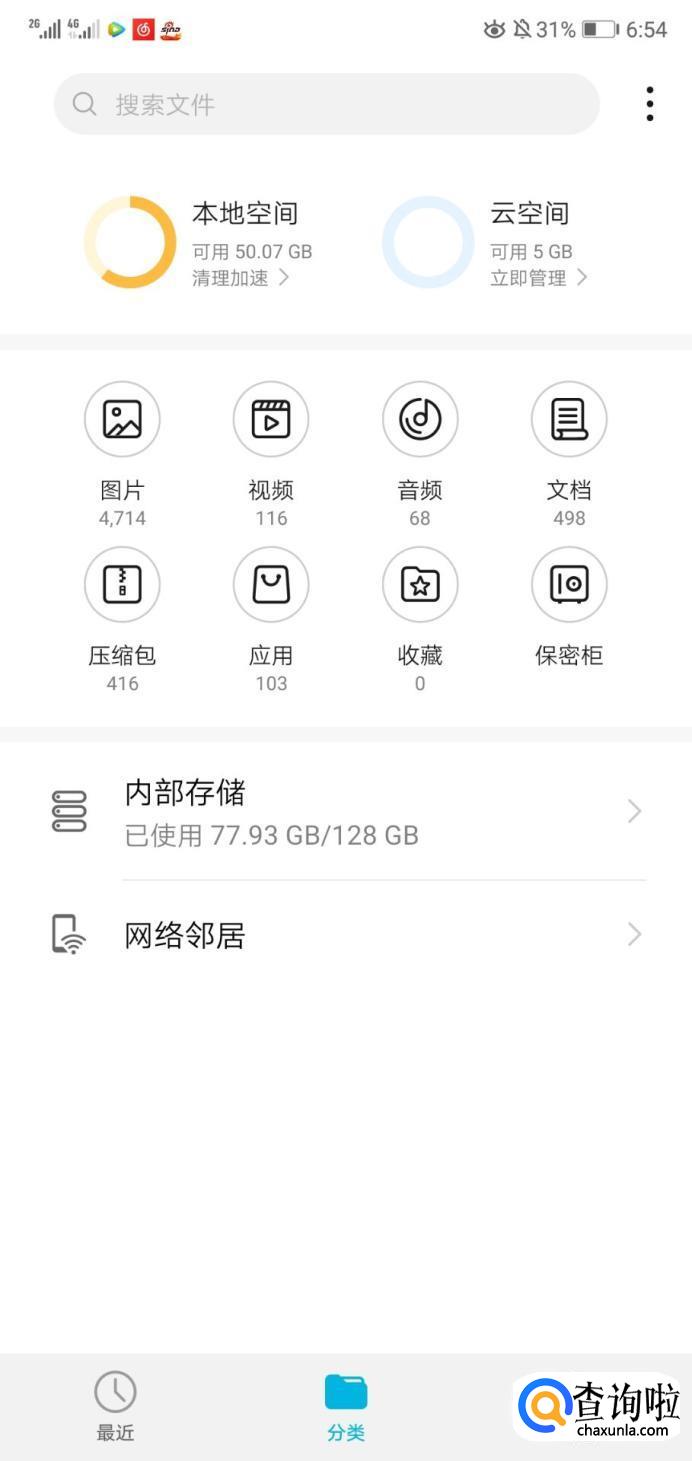The height and width of the screenshot is (1461, 692).
Task: View the 音频 files
Action: tap(420, 419)
